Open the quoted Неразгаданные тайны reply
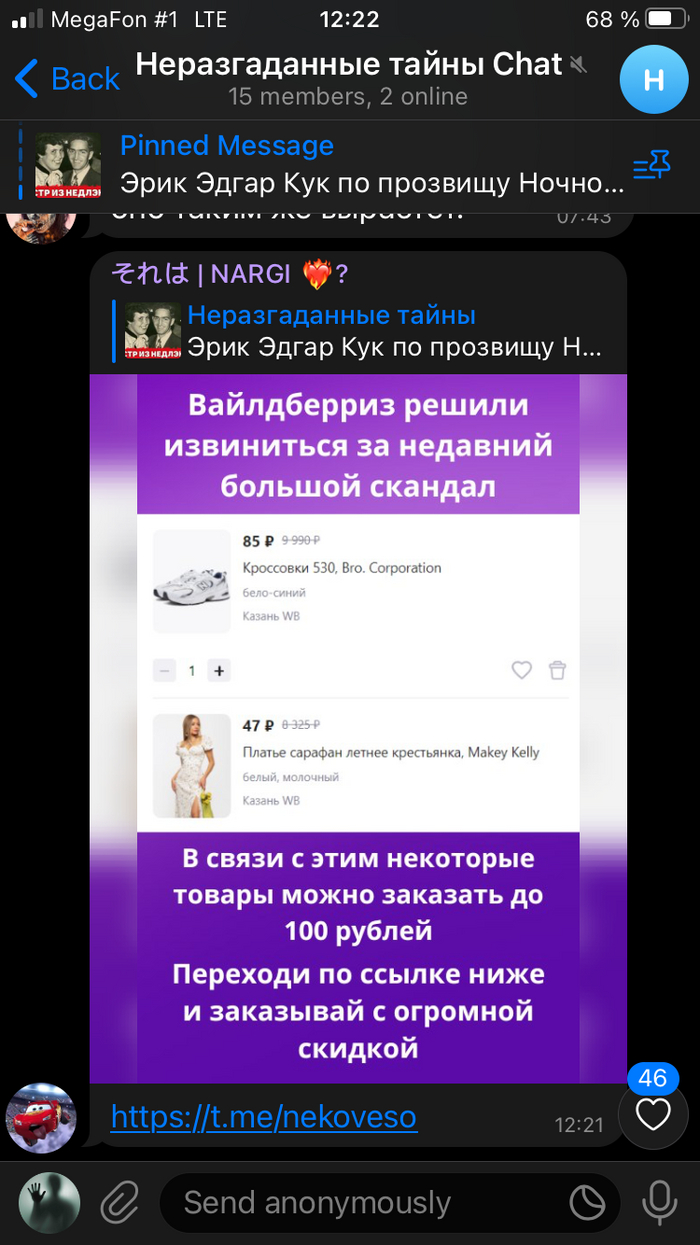 (x=360, y=331)
